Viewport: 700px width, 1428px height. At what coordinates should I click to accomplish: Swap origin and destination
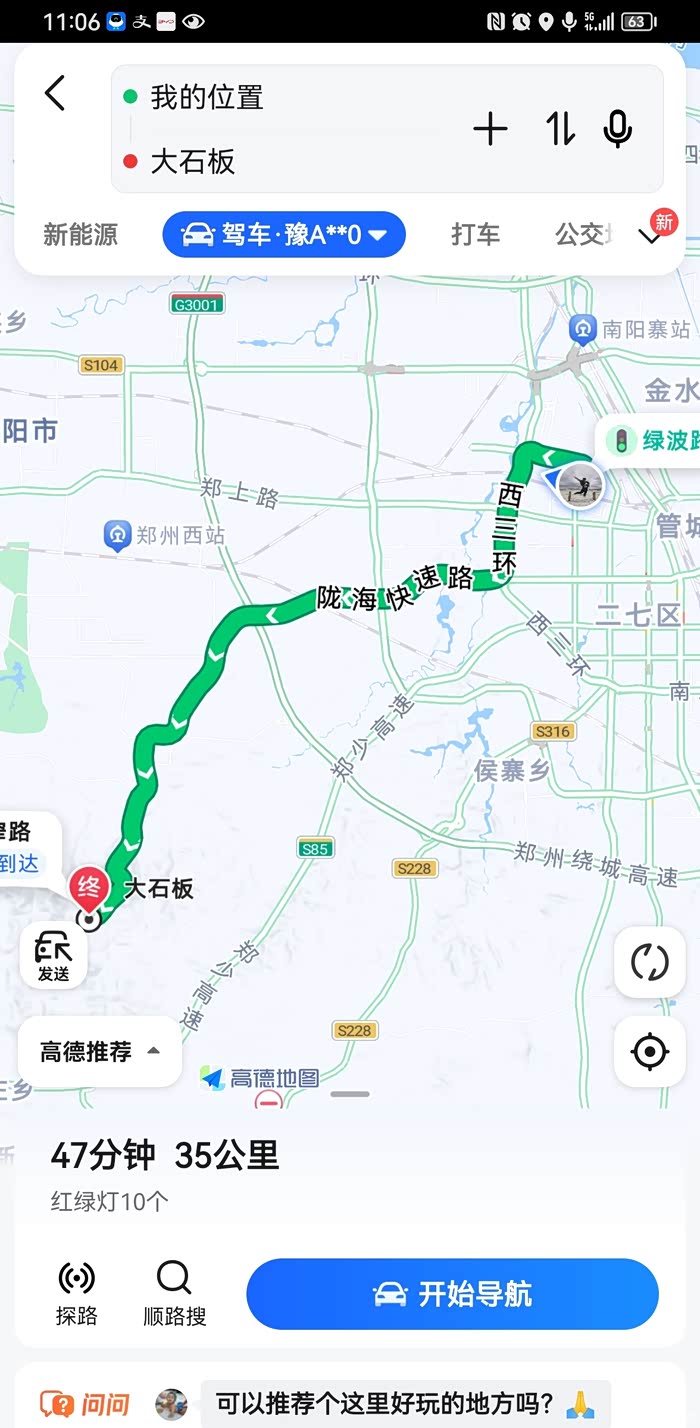point(560,129)
